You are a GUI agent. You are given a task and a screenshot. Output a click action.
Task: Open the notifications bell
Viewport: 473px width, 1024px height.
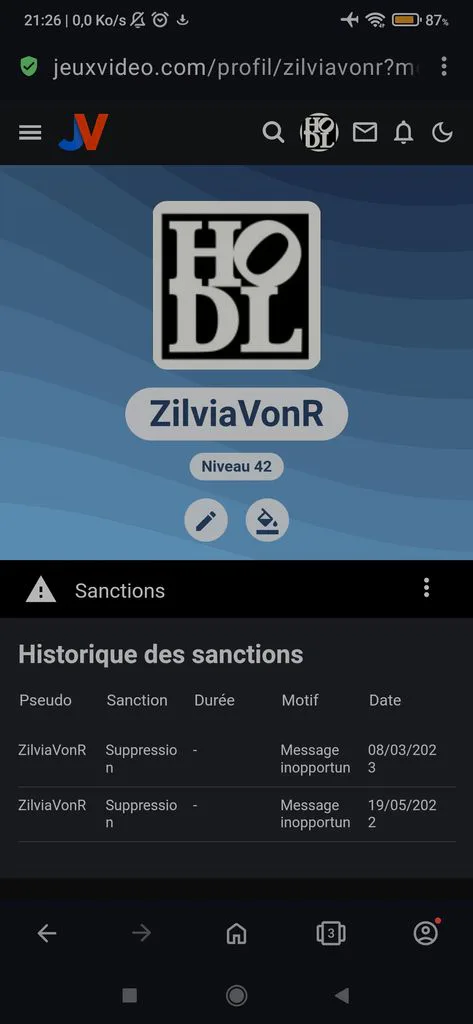(404, 133)
